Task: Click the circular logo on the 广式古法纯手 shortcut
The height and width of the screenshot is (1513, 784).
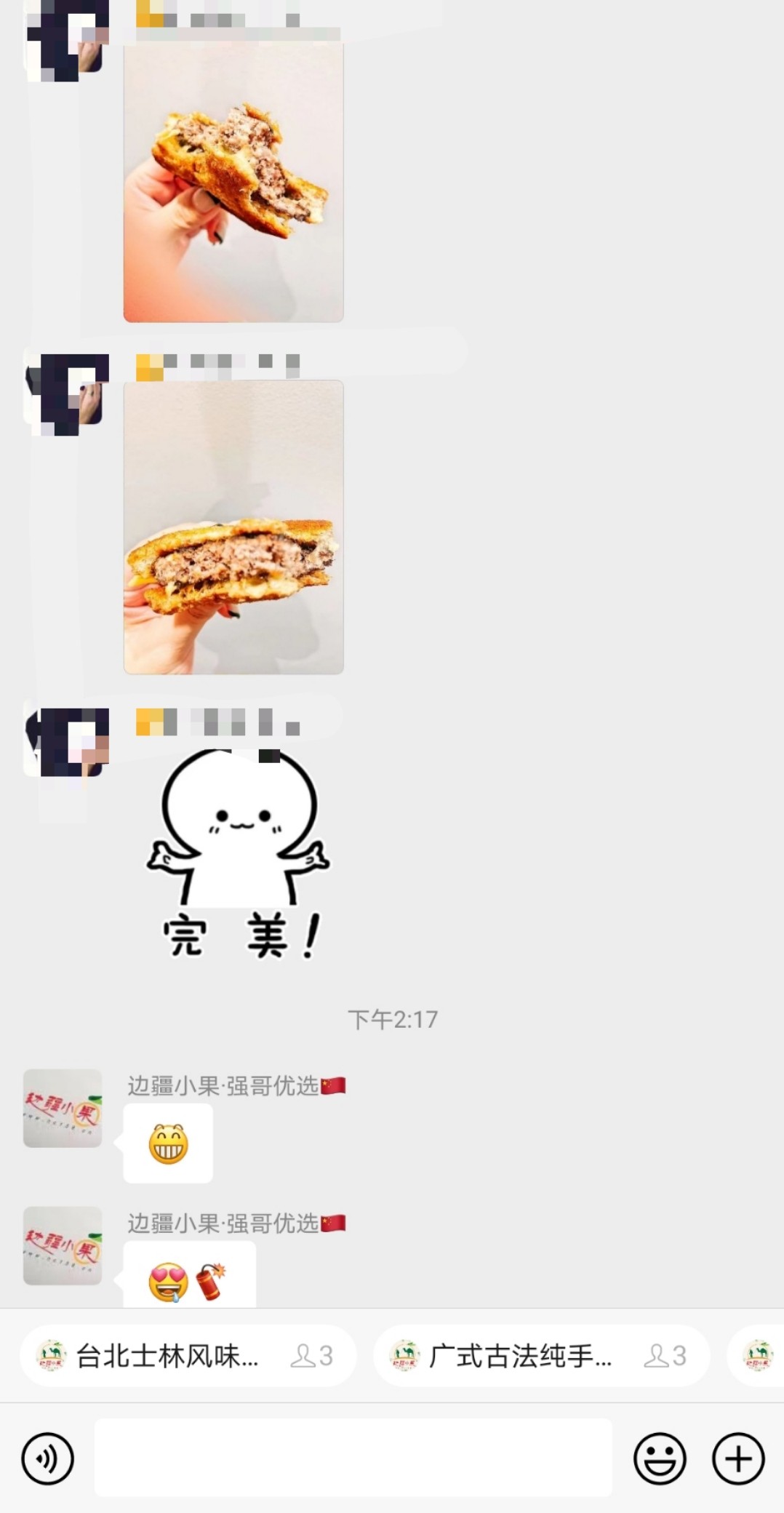Action: click(x=405, y=1354)
